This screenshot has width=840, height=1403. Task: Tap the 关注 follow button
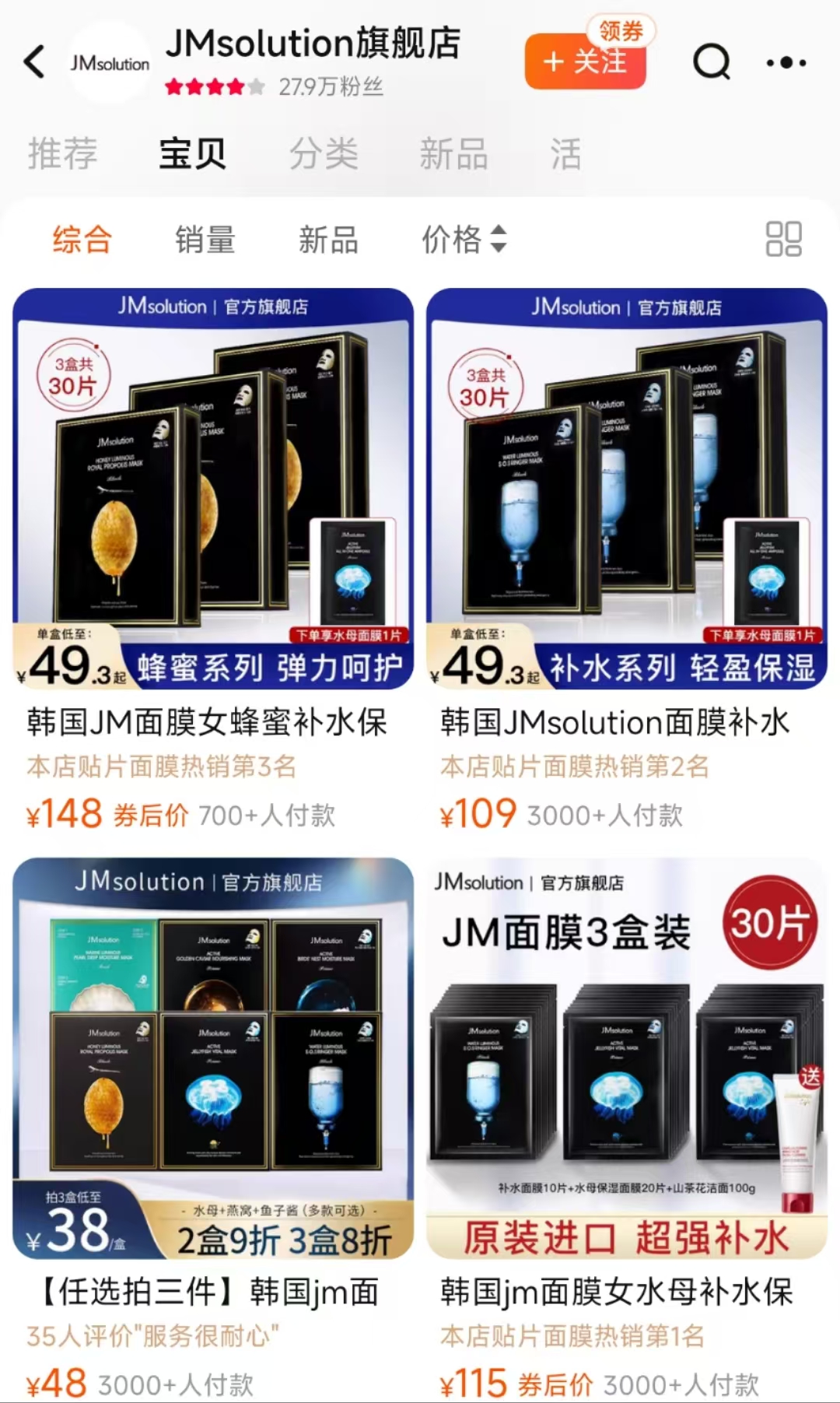[x=585, y=61]
